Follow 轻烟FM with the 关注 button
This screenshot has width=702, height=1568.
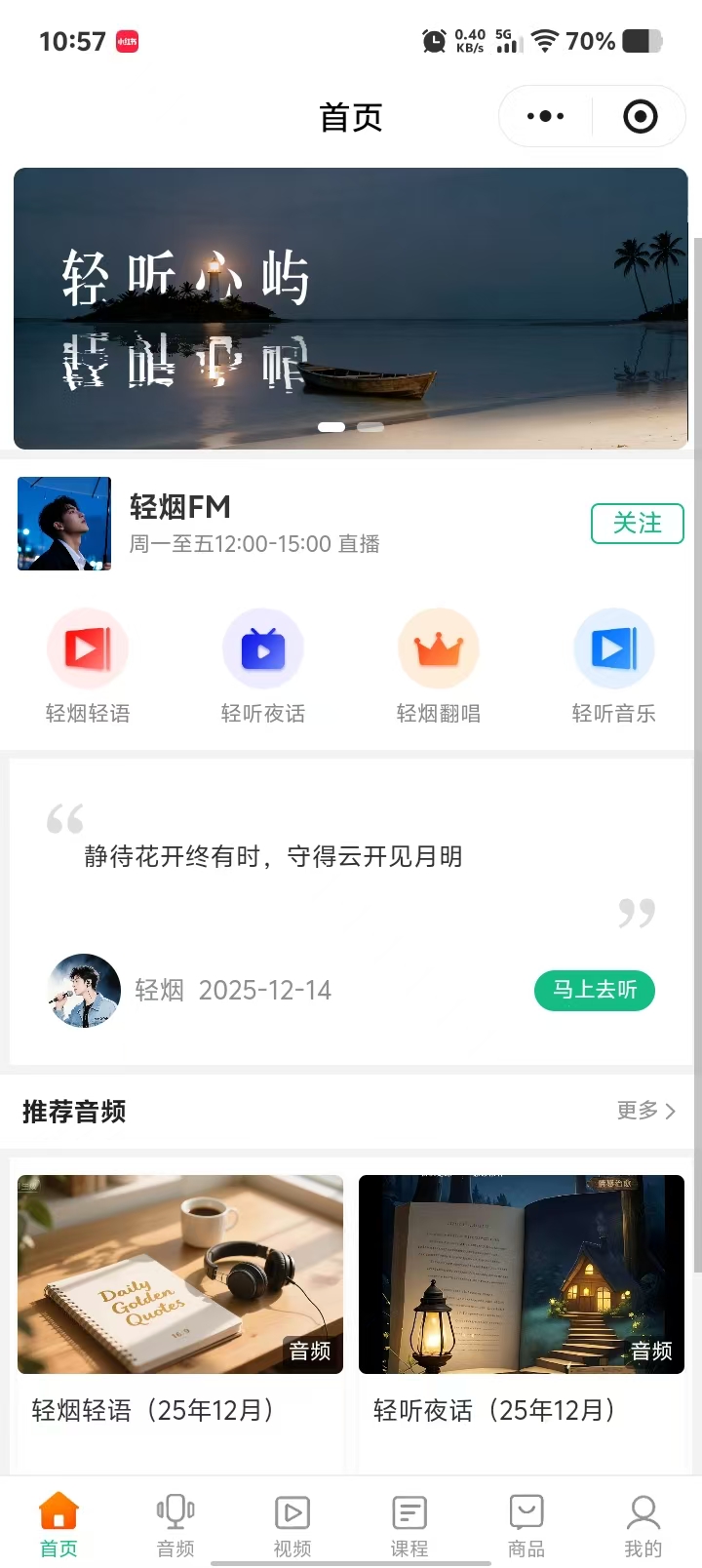click(637, 524)
